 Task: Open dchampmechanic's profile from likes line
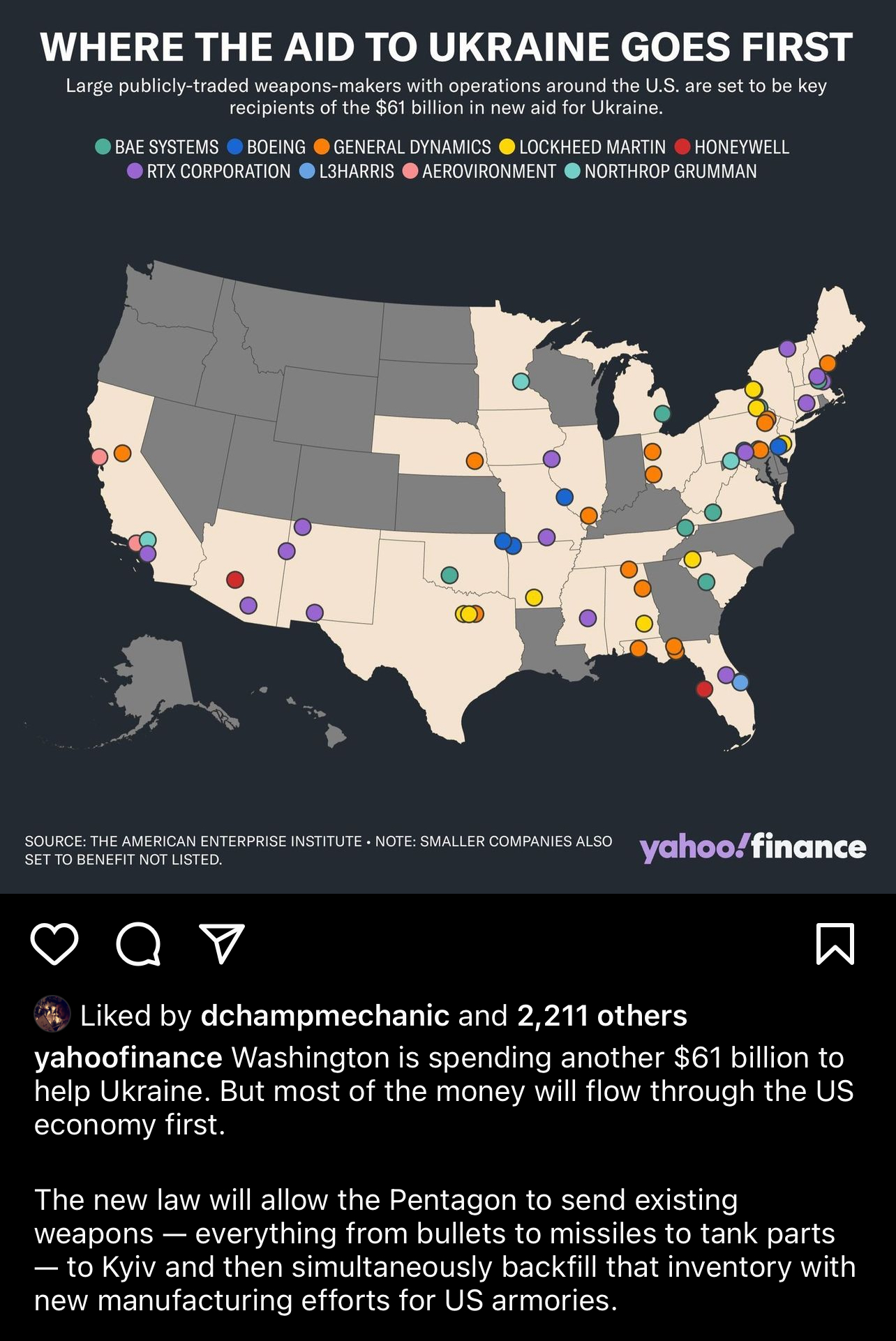324,1016
